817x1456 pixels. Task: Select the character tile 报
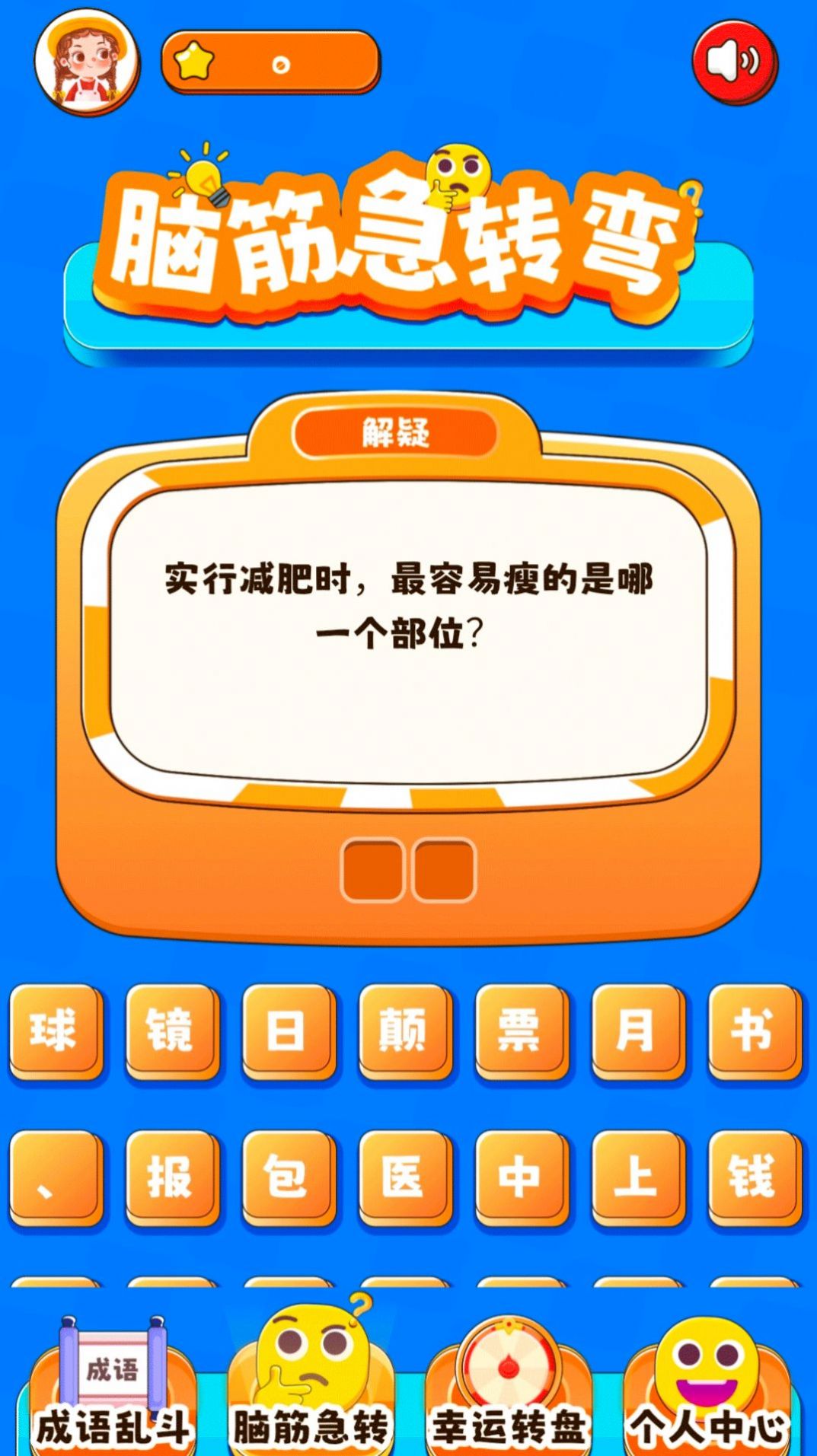pyautogui.click(x=172, y=1177)
